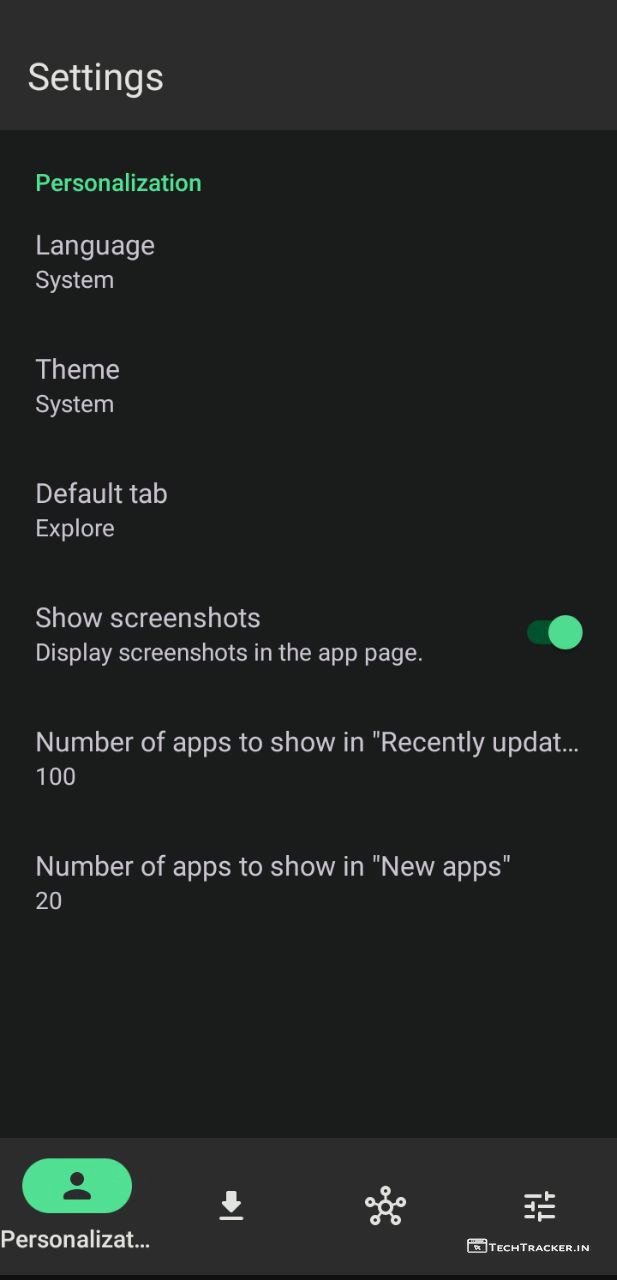Switch to the sliders settings tab

coord(539,1206)
